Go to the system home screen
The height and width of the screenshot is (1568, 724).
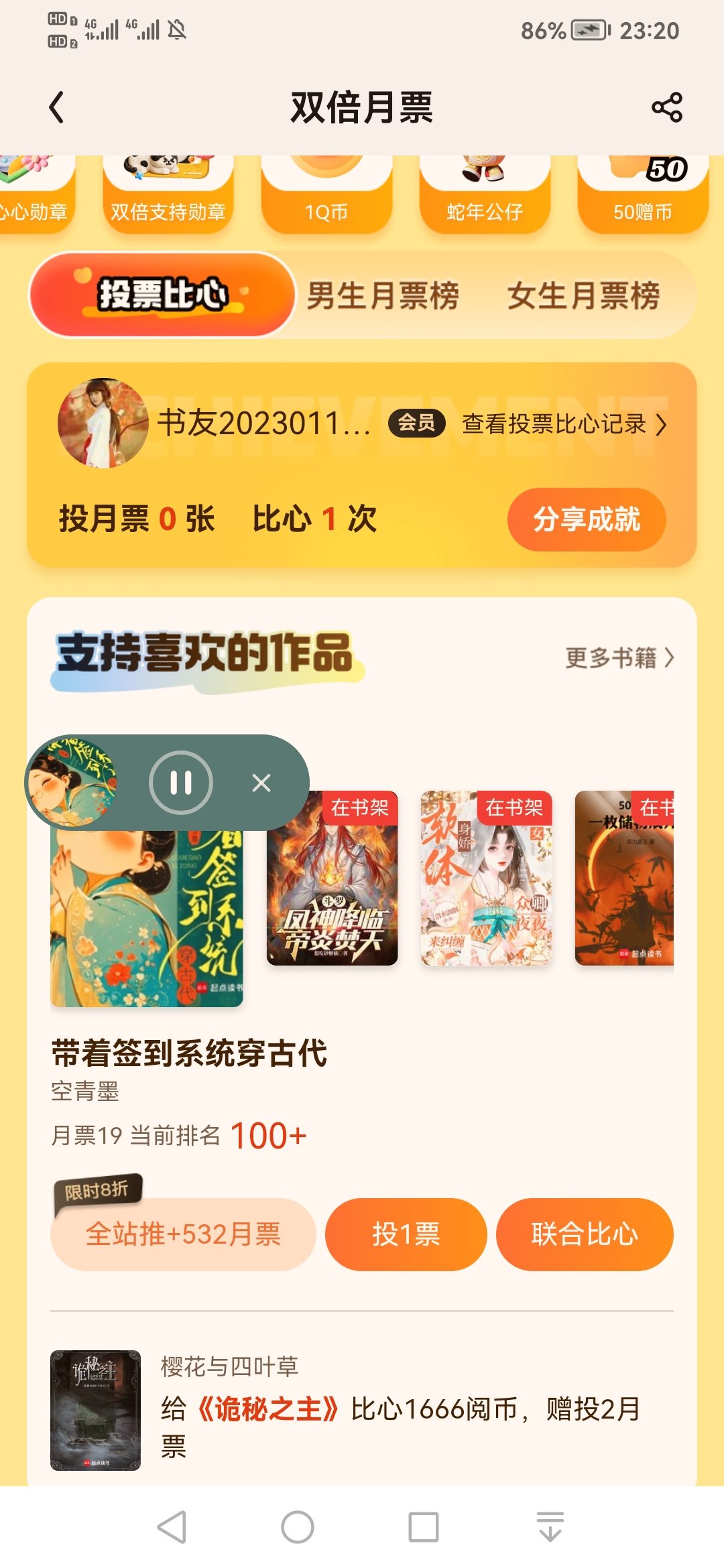click(298, 1527)
